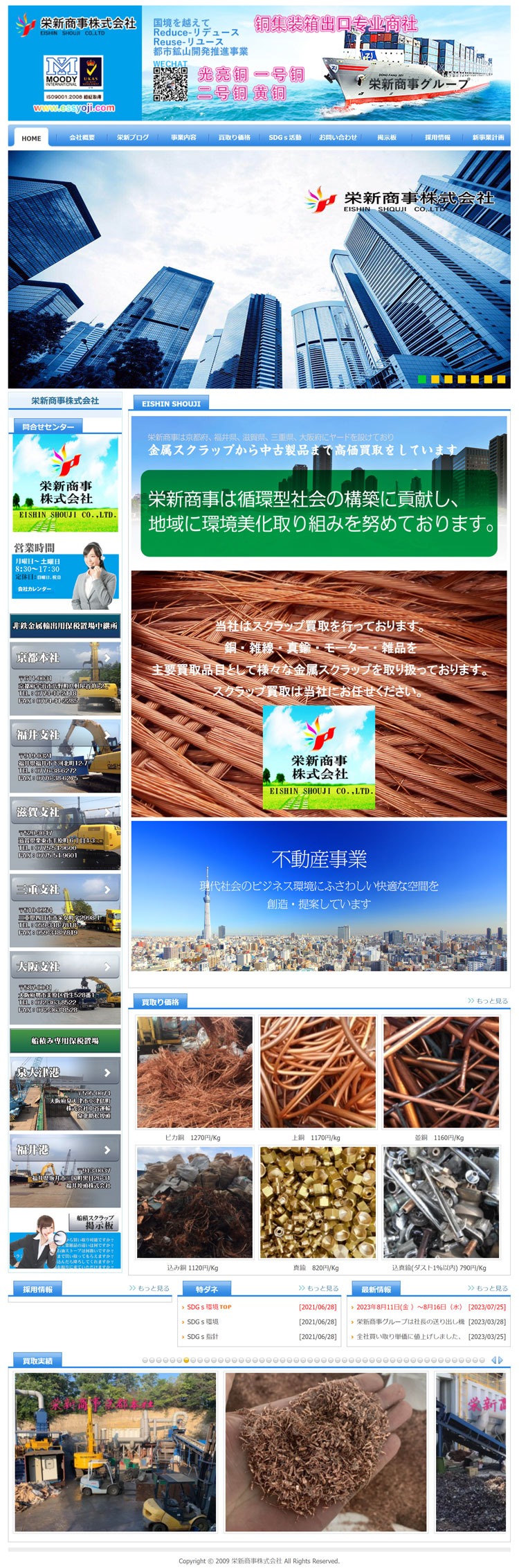
Task: Open the 福井支社 branch card
Action: click(65, 756)
